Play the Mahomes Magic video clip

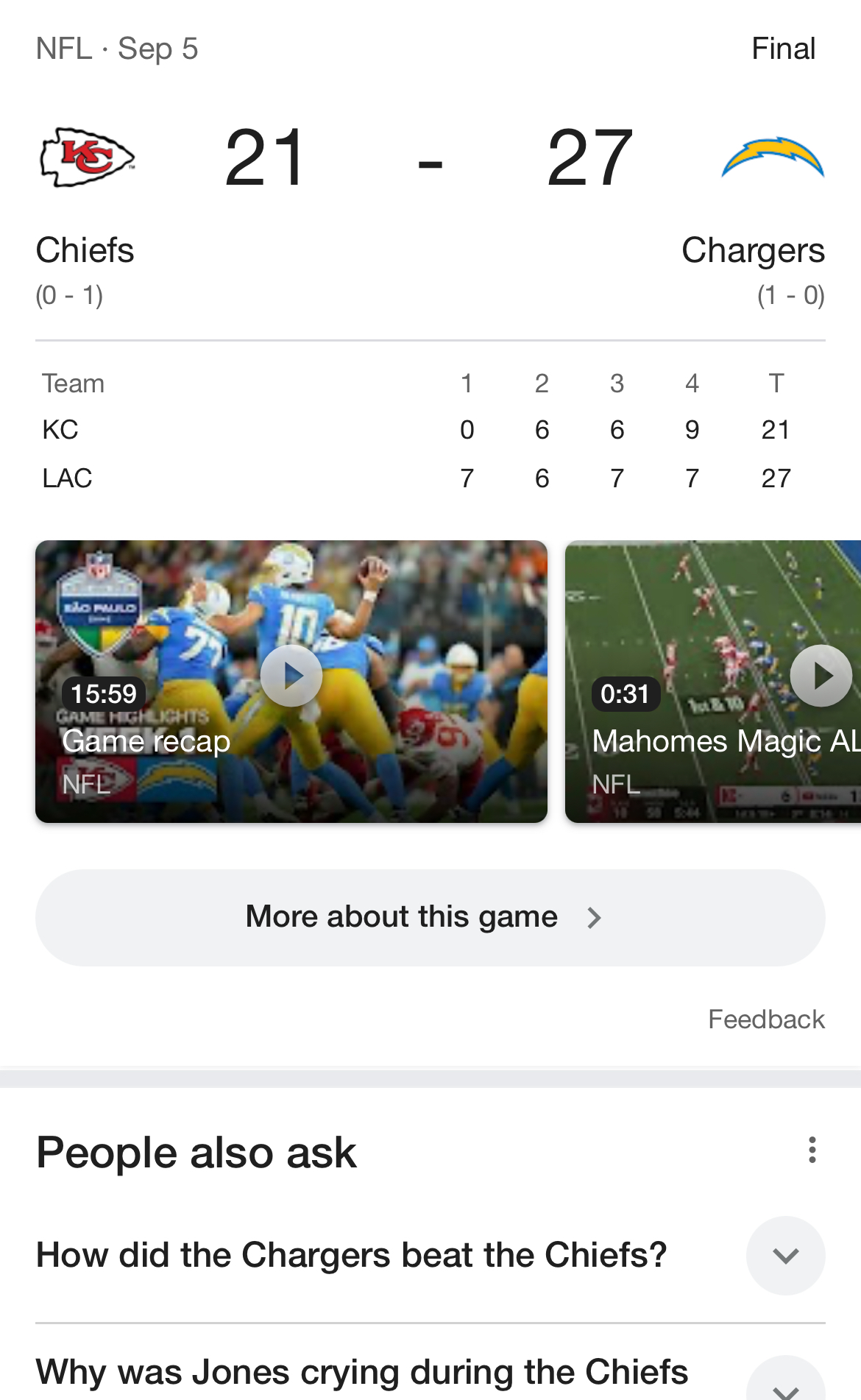click(x=821, y=676)
